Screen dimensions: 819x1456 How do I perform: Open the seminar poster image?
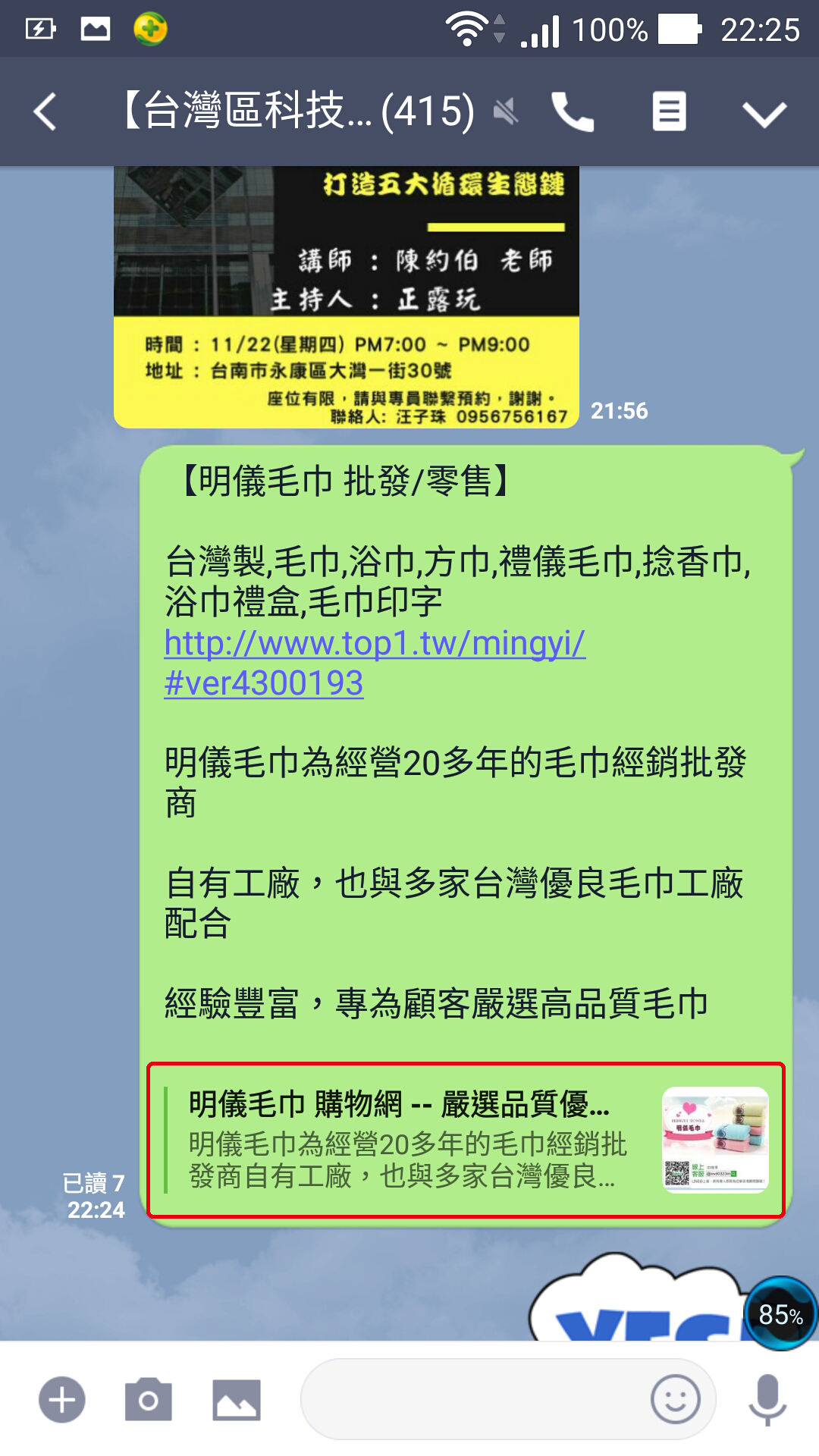346,297
